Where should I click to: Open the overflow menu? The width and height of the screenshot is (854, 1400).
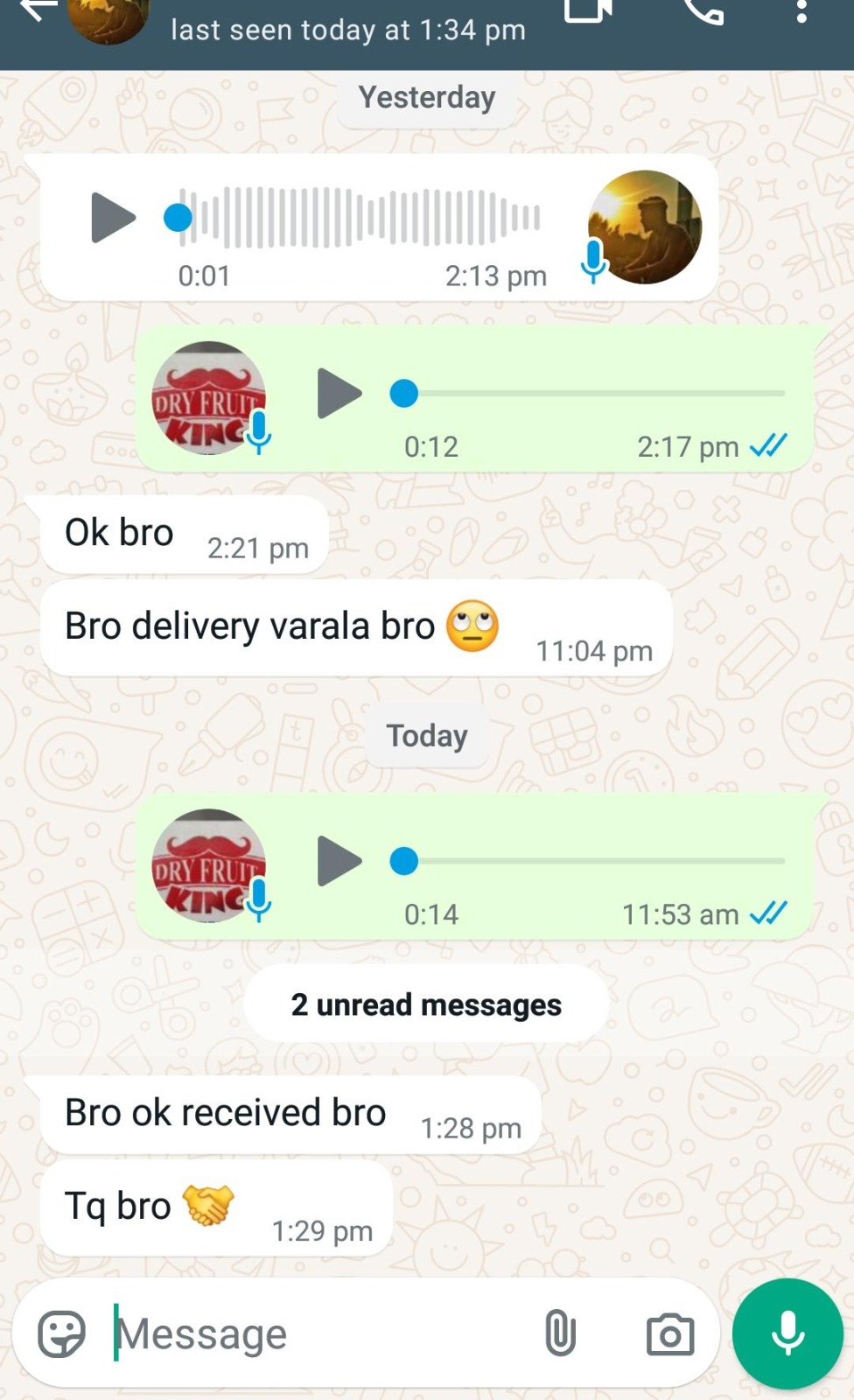801,12
